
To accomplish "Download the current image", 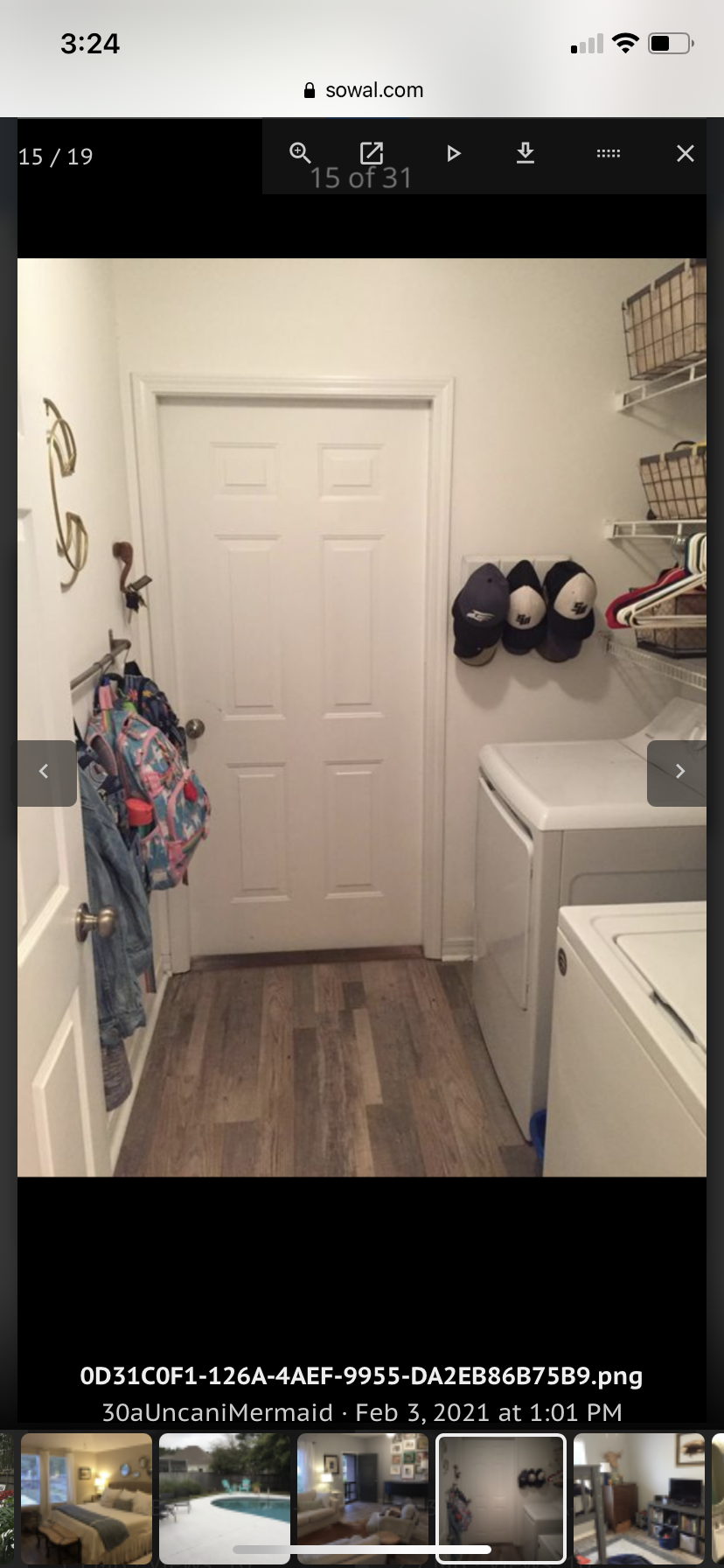I will tap(525, 154).
